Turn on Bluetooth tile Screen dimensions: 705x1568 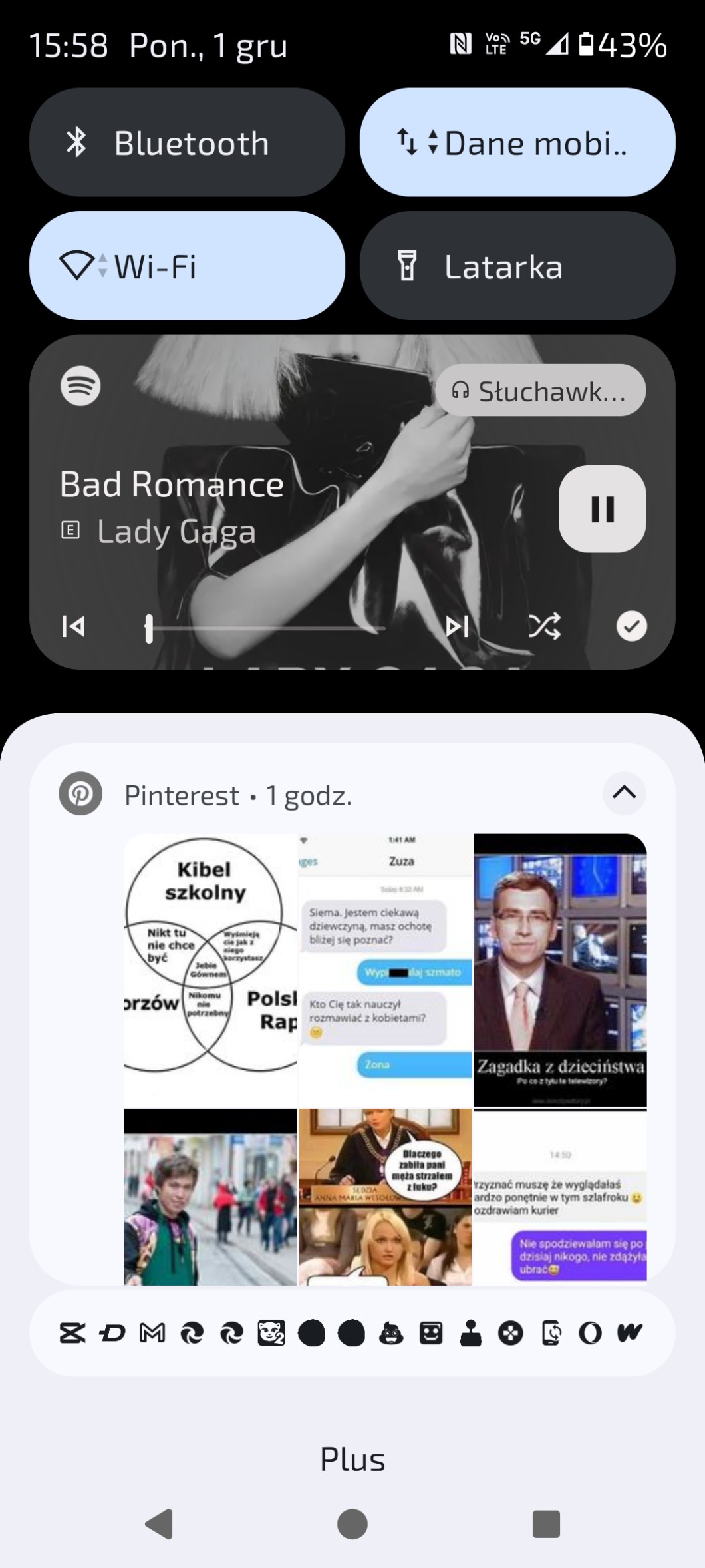click(187, 142)
